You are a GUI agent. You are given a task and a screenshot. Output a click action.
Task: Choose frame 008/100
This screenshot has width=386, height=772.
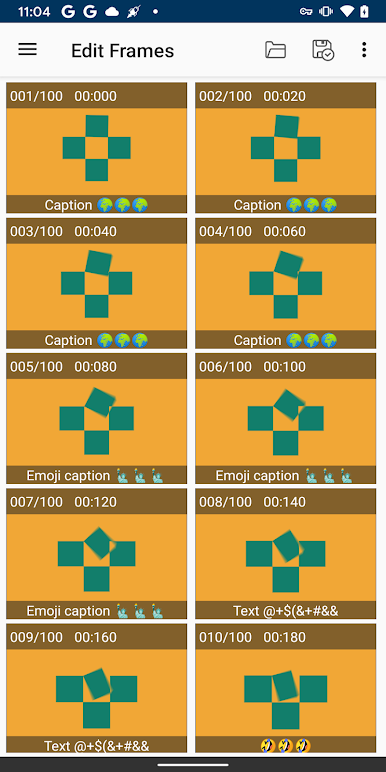pos(286,554)
